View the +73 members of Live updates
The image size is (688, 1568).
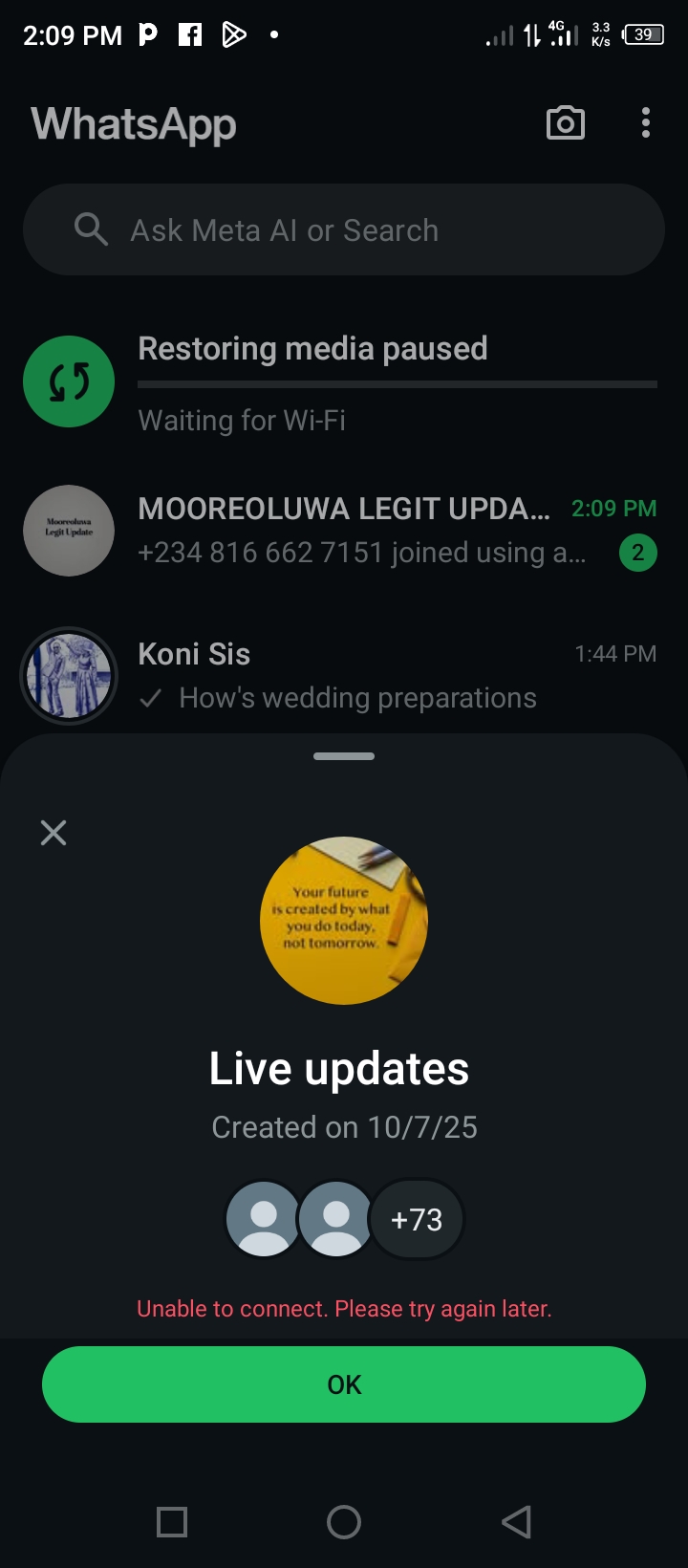[417, 1220]
